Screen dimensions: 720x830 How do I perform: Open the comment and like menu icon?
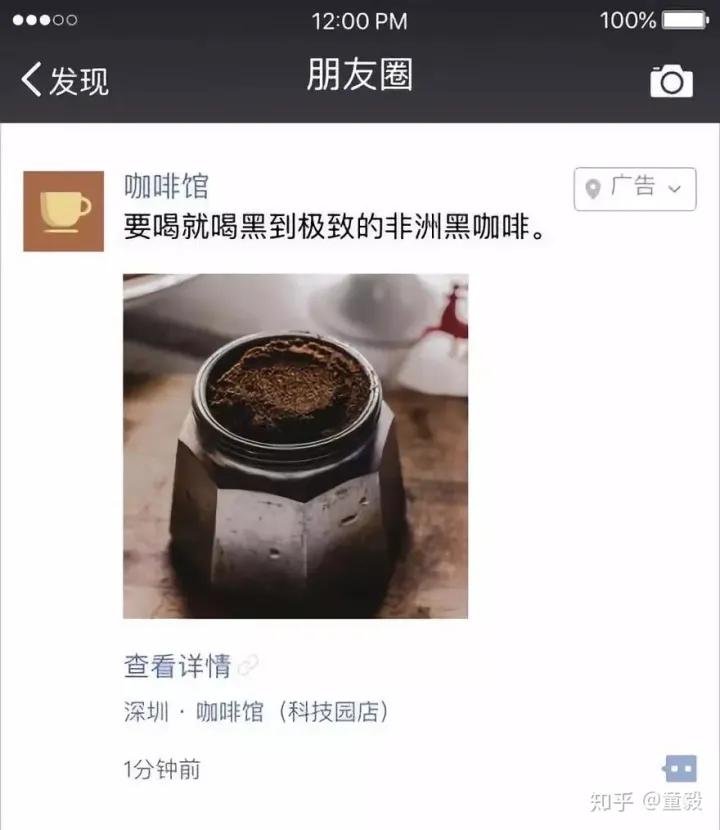pyautogui.click(x=680, y=770)
